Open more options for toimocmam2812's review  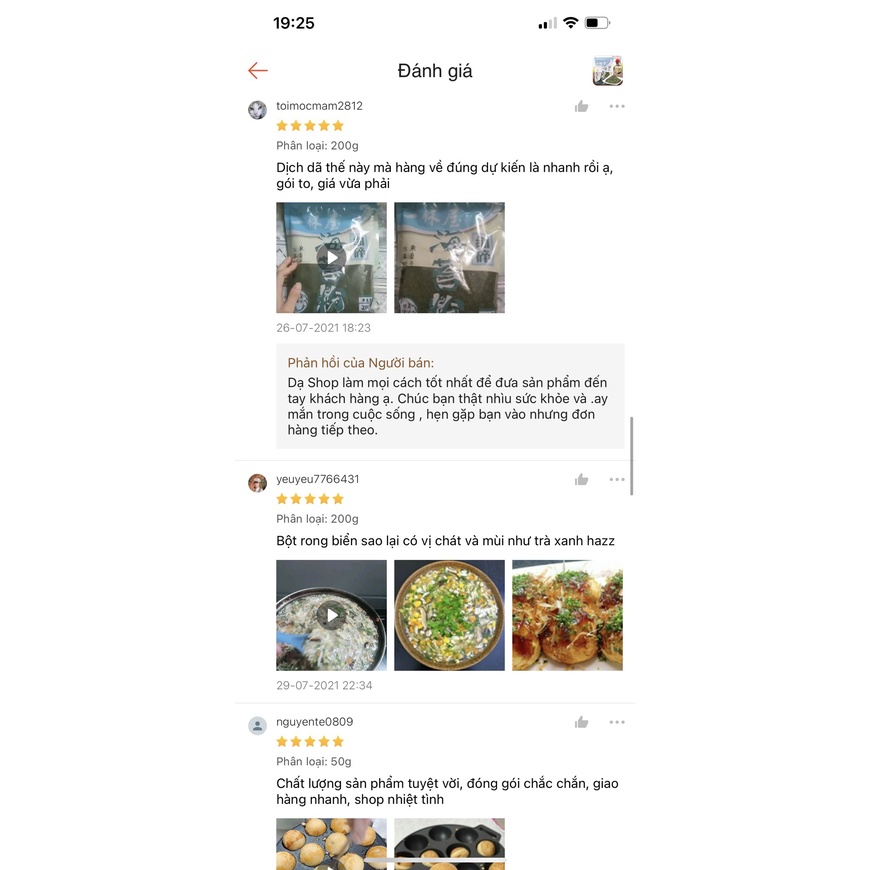617,106
